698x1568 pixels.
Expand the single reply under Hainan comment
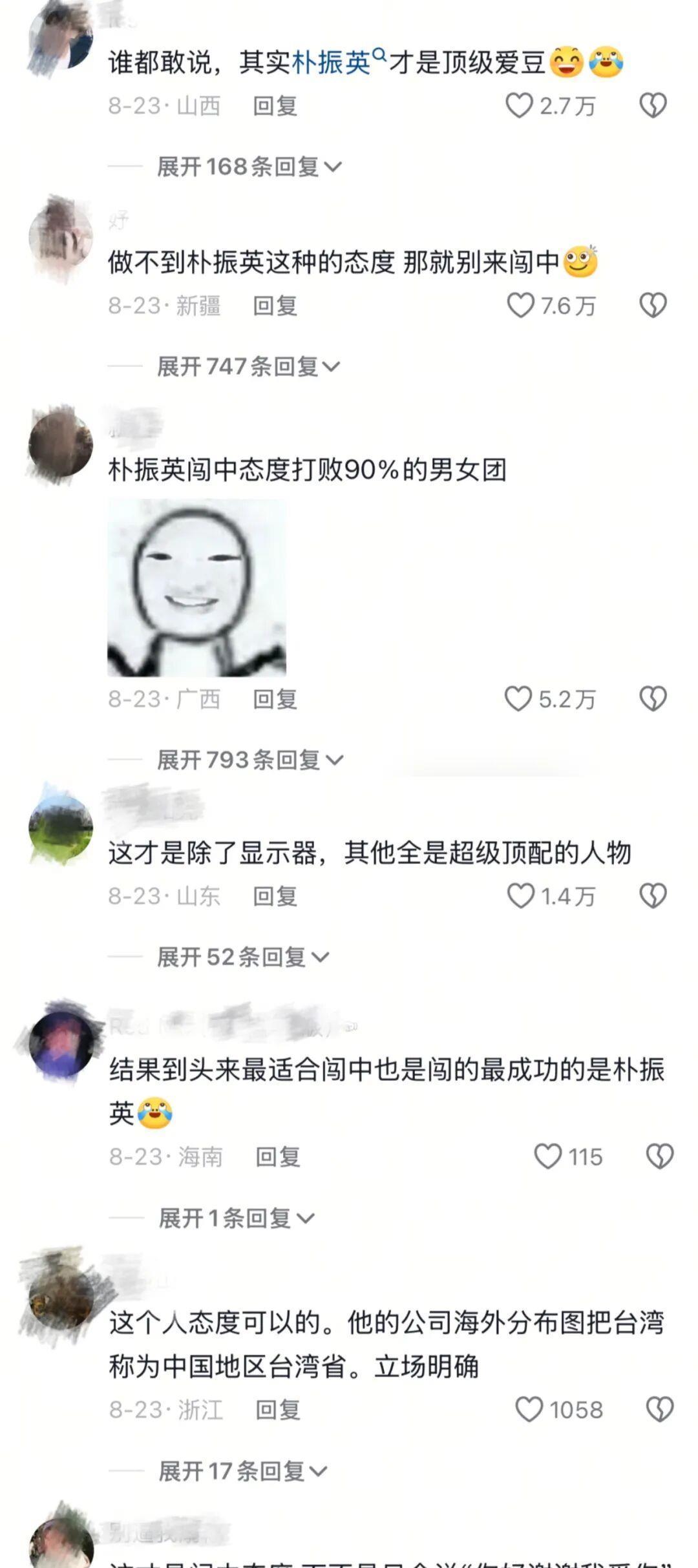click(x=236, y=1218)
